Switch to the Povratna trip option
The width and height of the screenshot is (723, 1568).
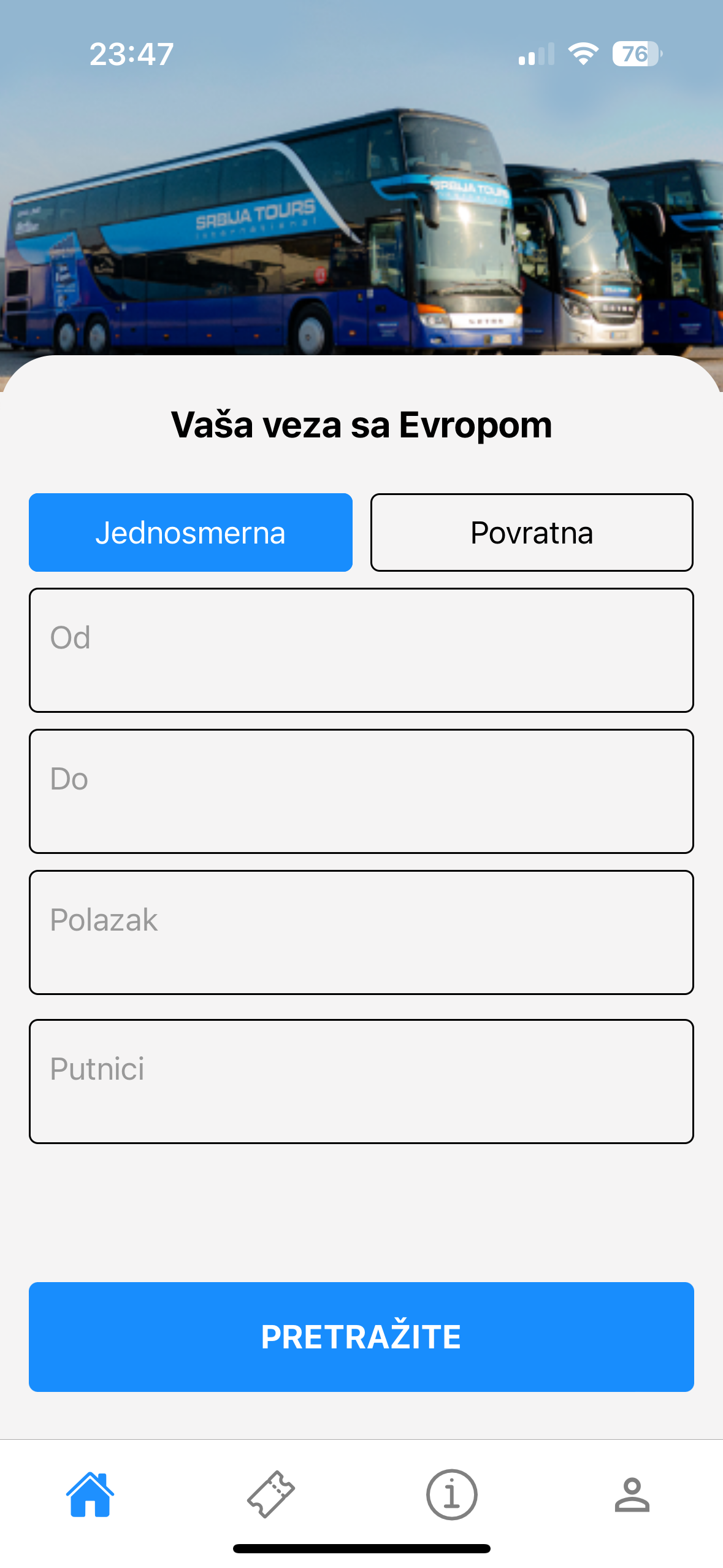point(532,532)
